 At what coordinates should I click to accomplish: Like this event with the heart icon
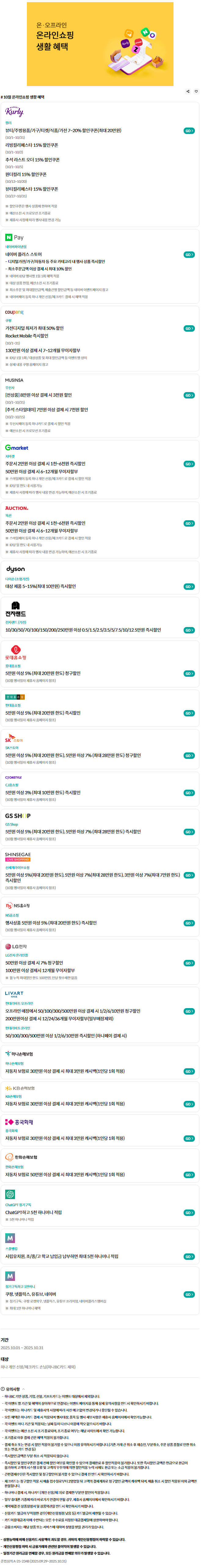(x=196, y=91)
